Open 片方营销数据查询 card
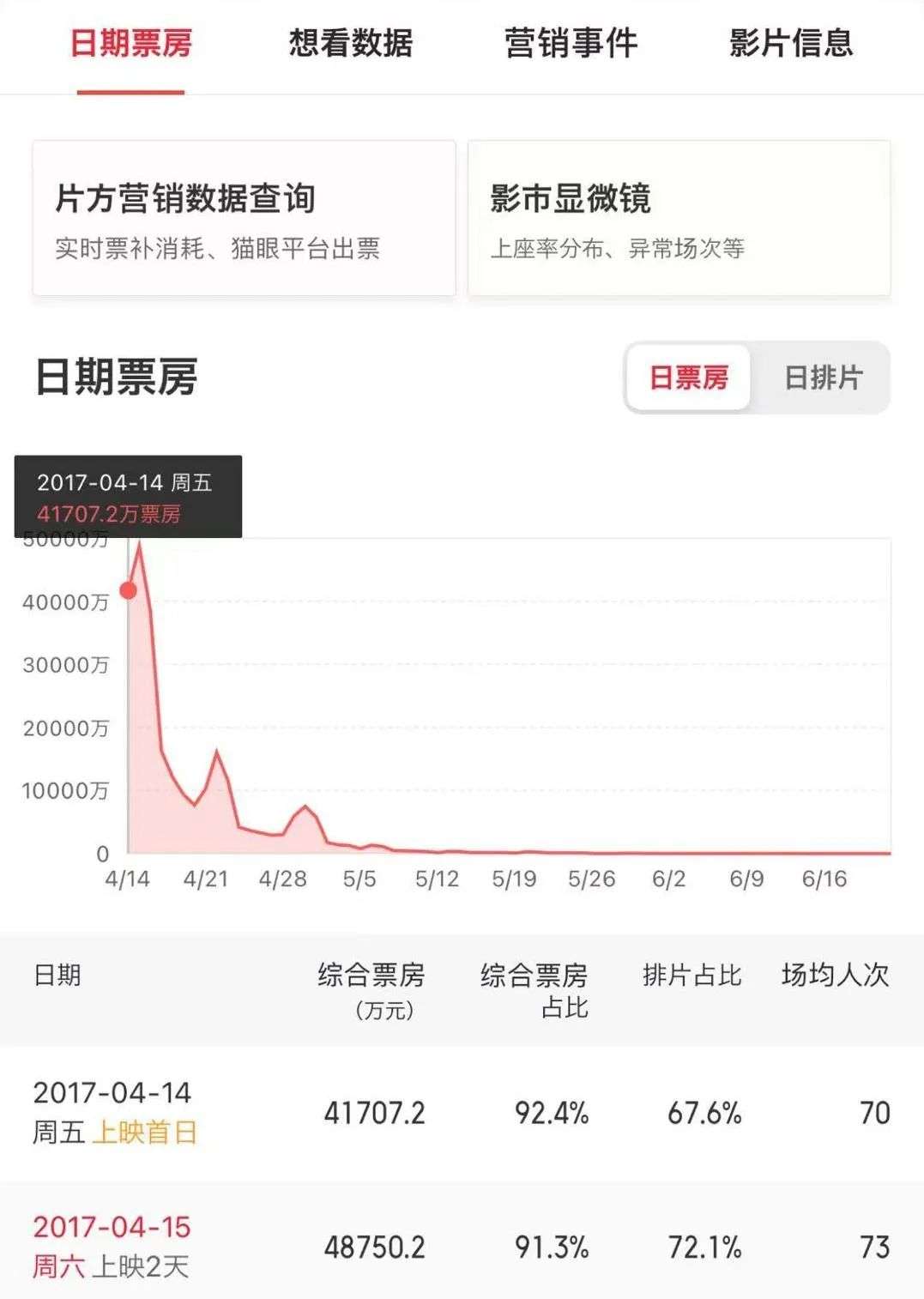This screenshot has width=924, height=1299. coord(244,219)
